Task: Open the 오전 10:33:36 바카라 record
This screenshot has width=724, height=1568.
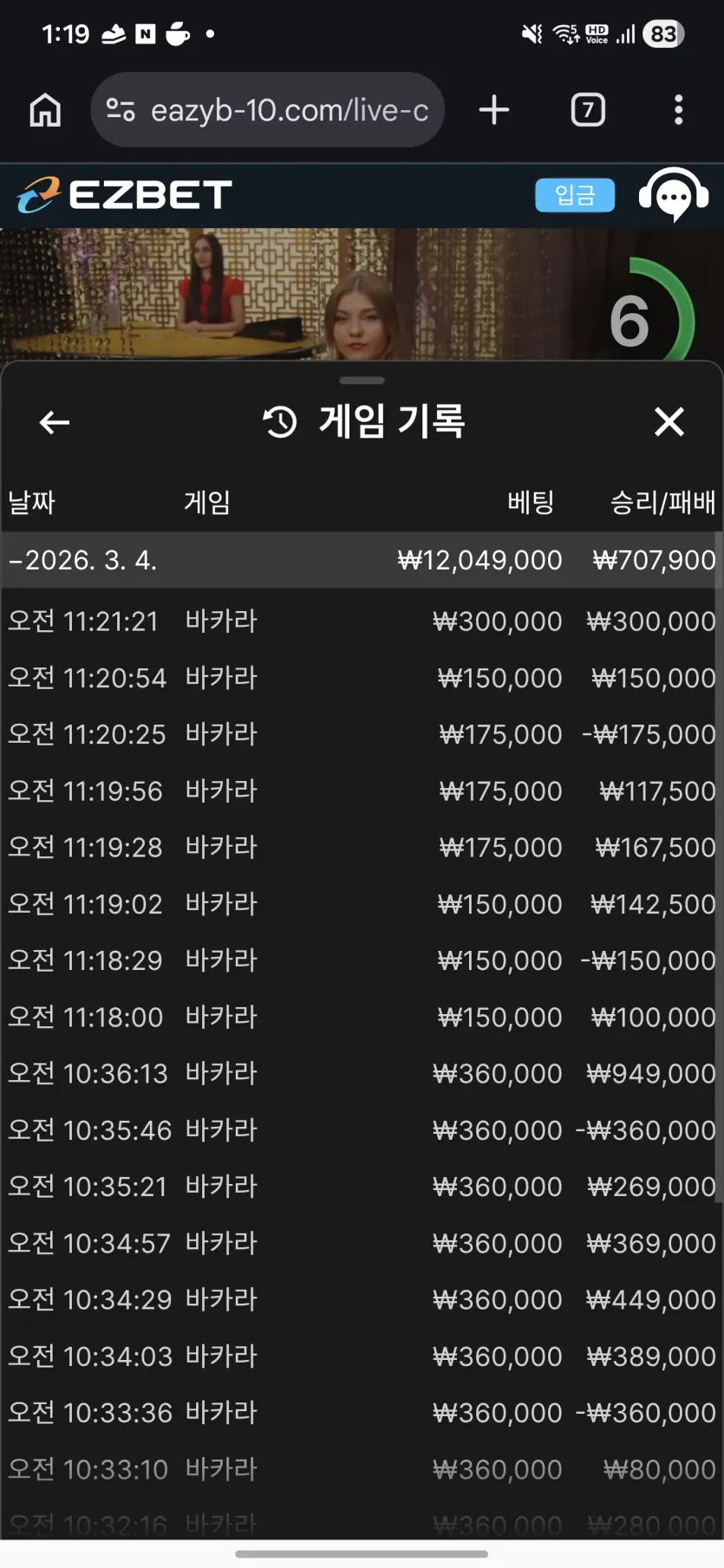Action: pos(362,1413)
